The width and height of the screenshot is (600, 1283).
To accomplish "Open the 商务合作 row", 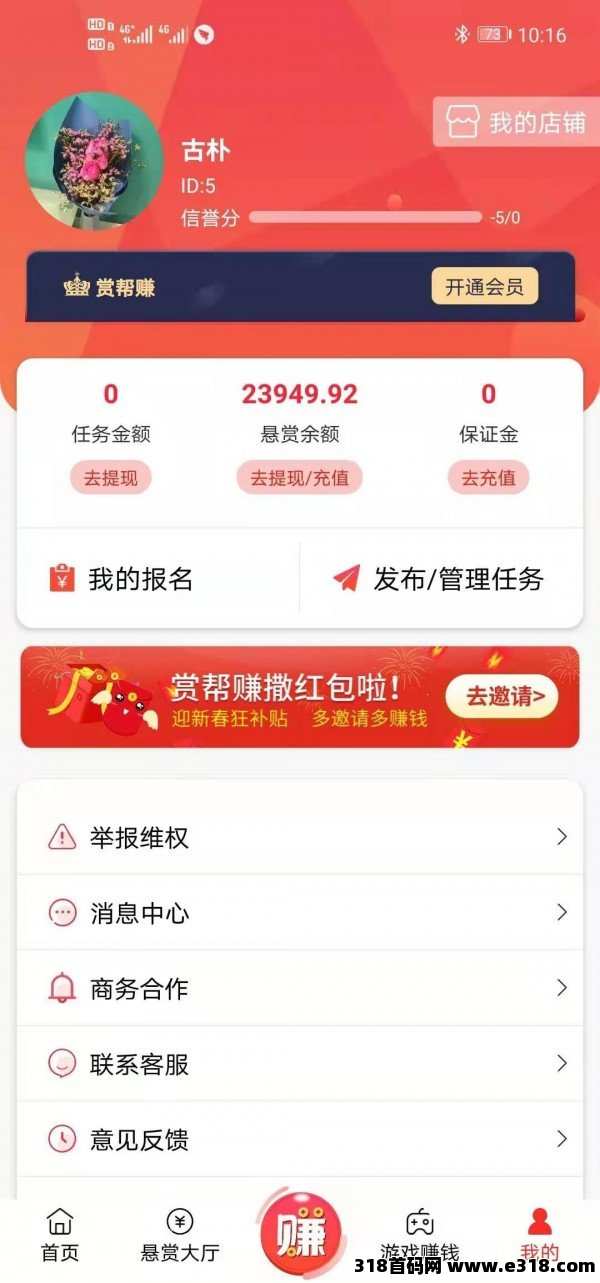I will click(300, 988).
